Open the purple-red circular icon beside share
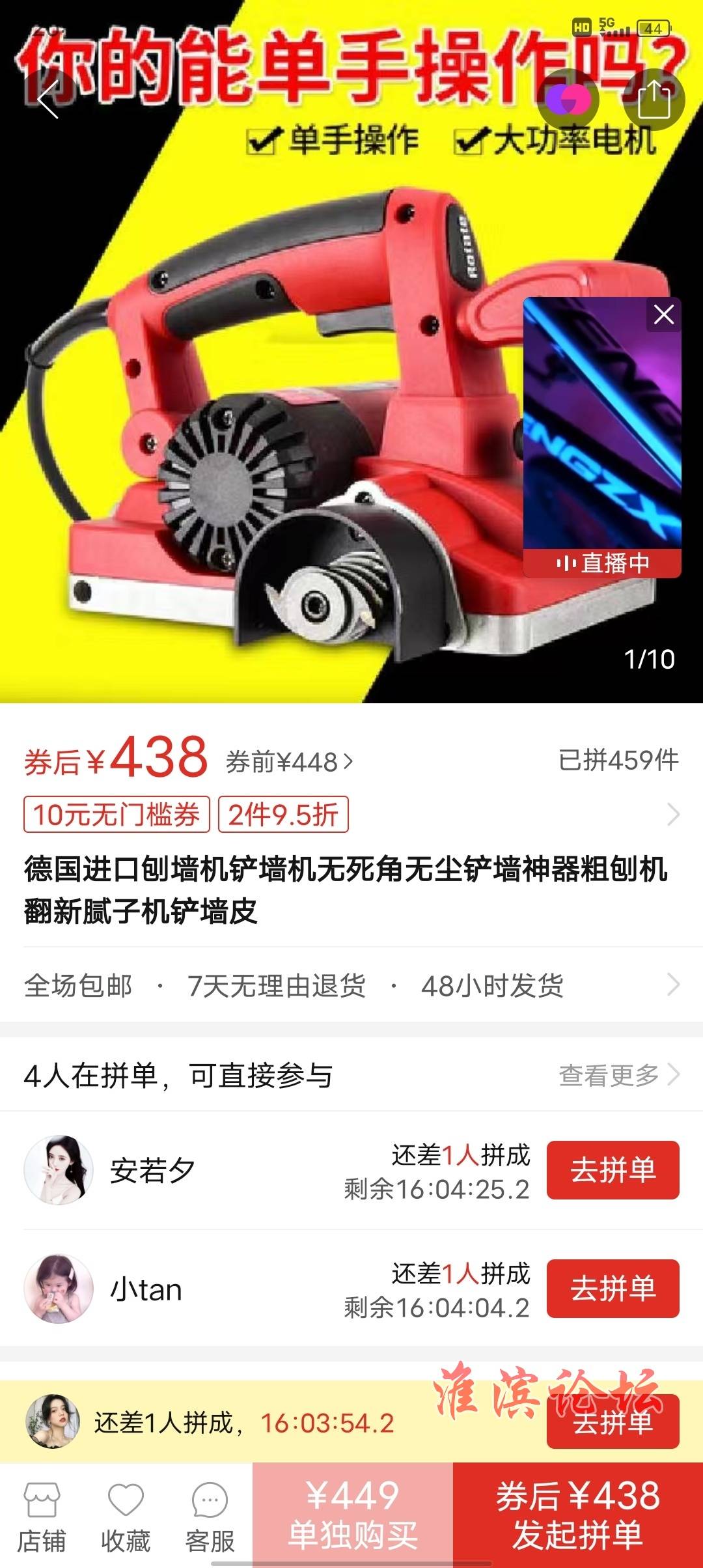This screenshot has height=1568, width=703. 568,100
